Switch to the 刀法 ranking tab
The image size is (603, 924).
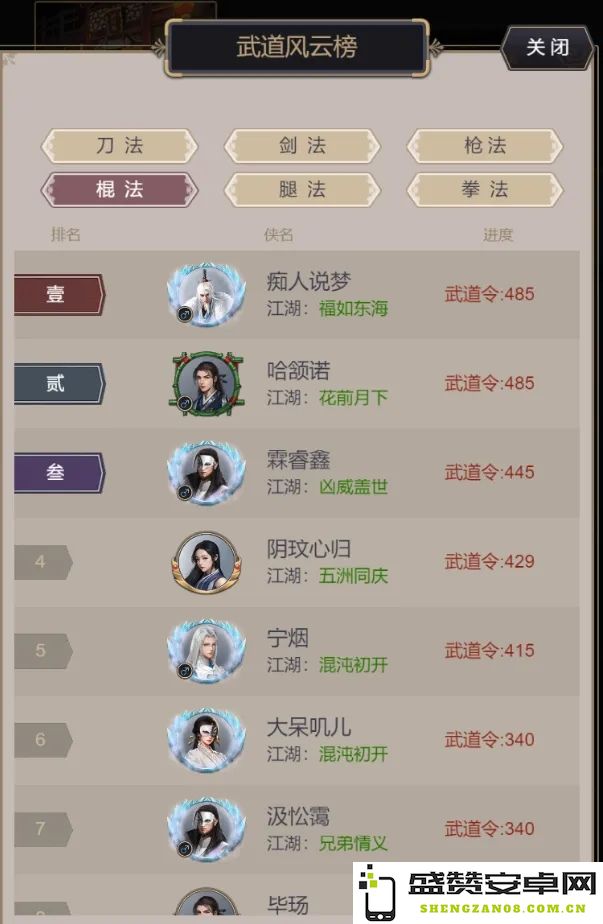[x=119, y=145]
